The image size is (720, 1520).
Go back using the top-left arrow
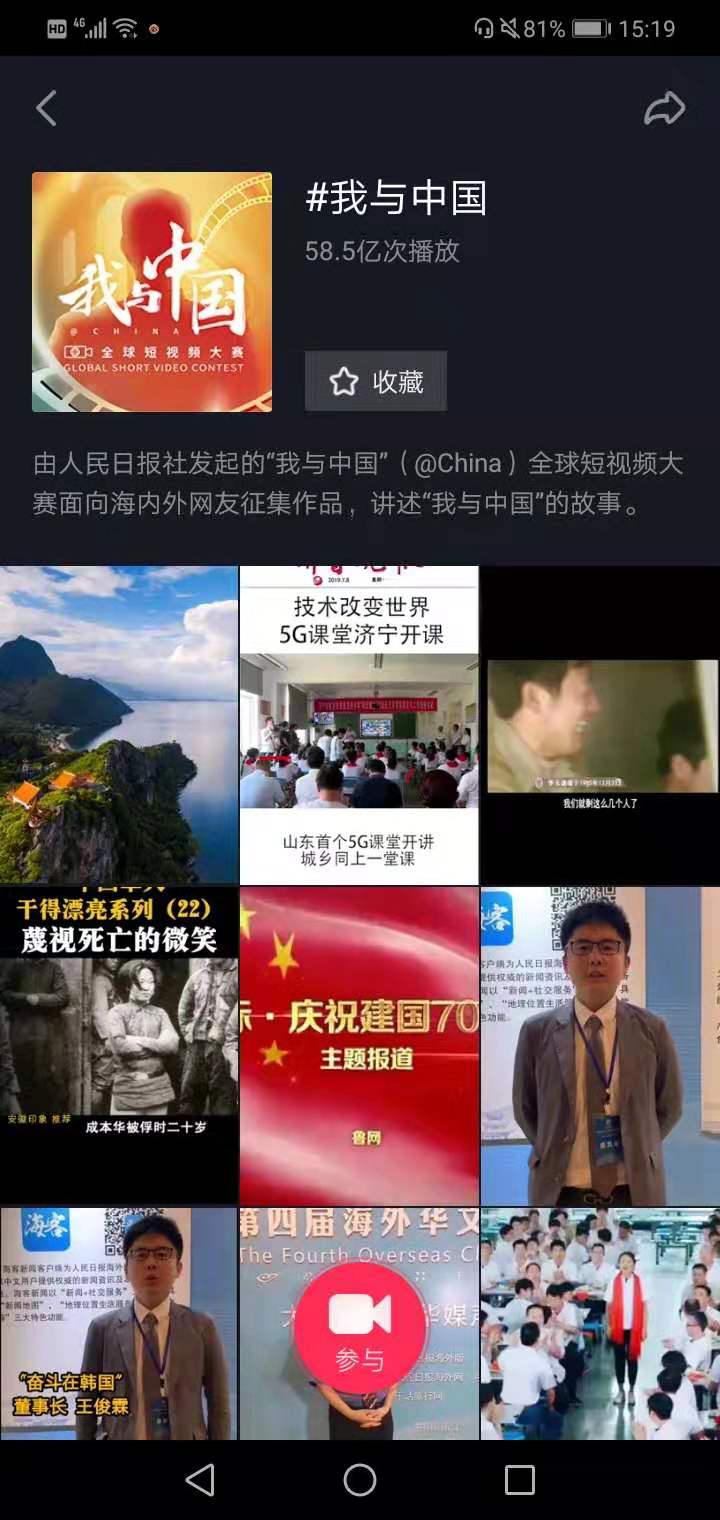pyautogui.click(x=46, y=108)
